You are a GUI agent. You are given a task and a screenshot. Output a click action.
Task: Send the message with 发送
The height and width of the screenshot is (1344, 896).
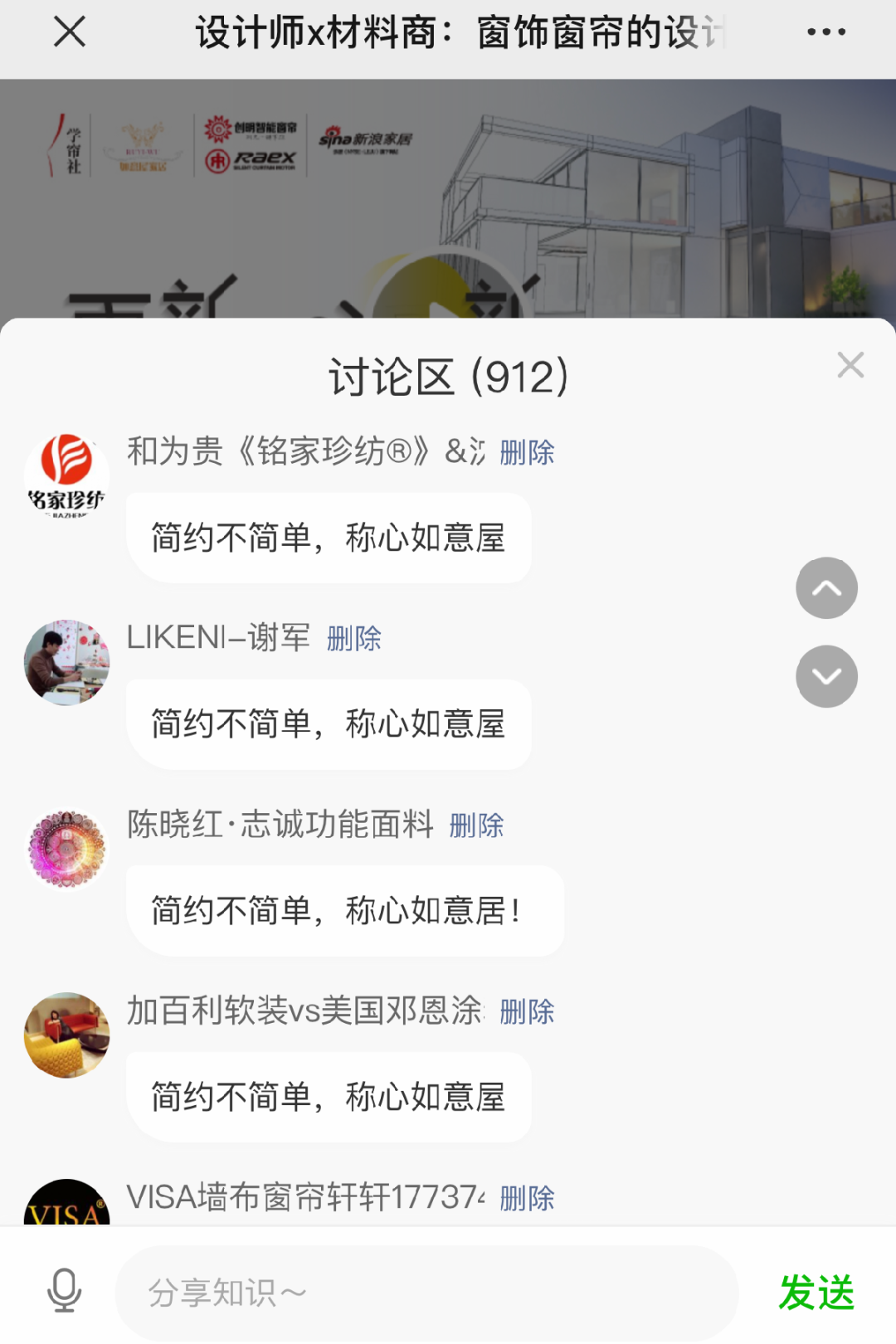pos(816,1293)
